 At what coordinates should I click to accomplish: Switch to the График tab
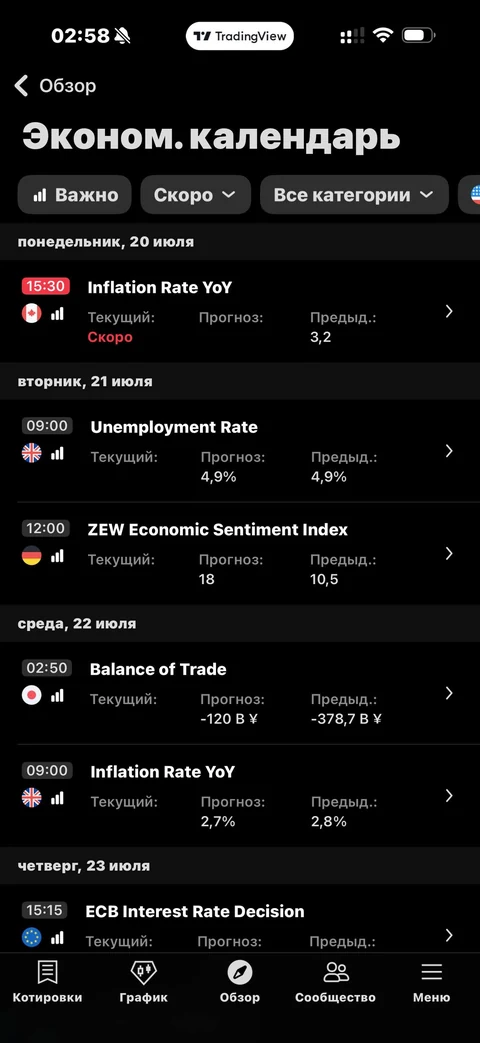[x=144, y=982]
